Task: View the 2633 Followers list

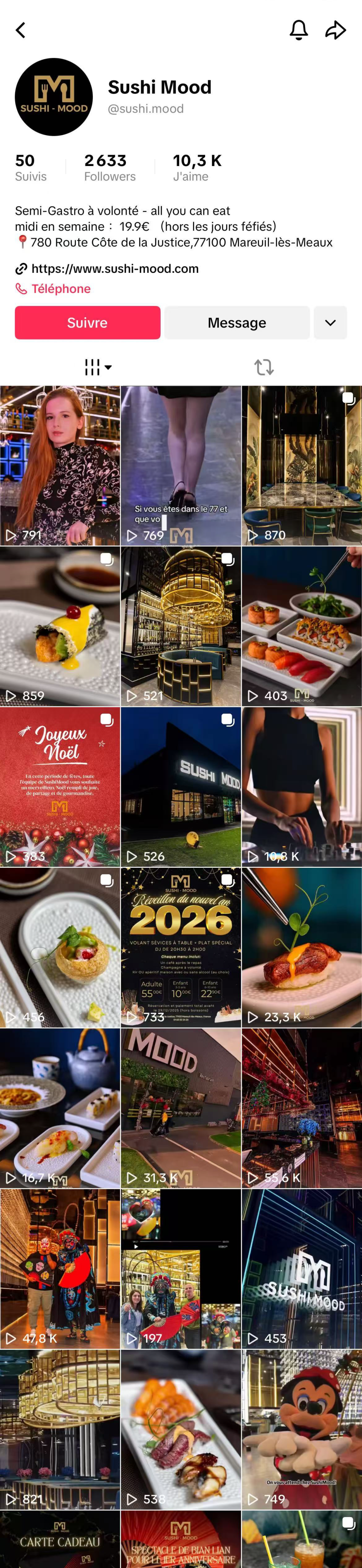Action: coord(109,168)
